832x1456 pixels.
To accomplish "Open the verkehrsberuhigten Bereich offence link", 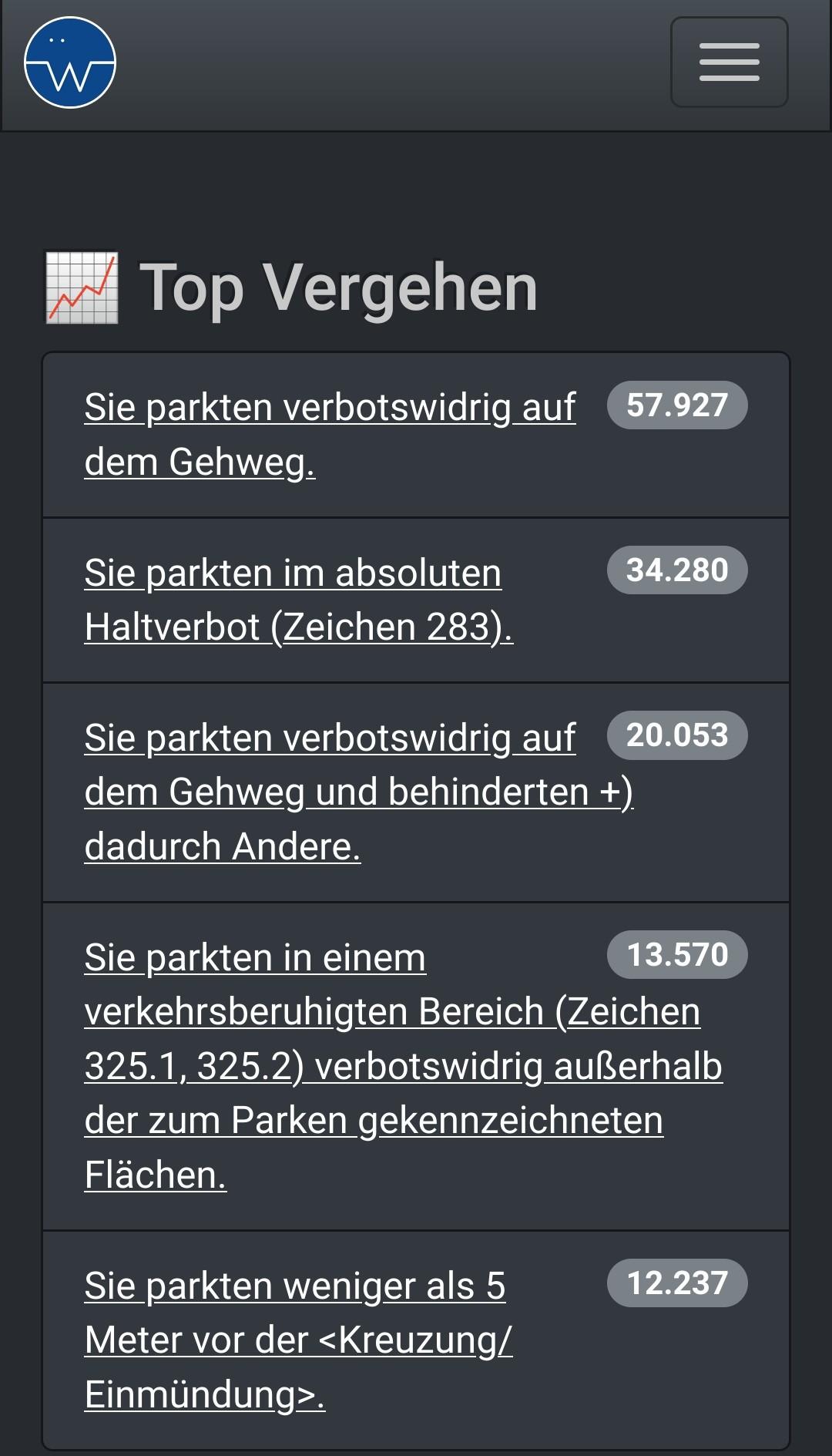I will [x=391, y=1012].
